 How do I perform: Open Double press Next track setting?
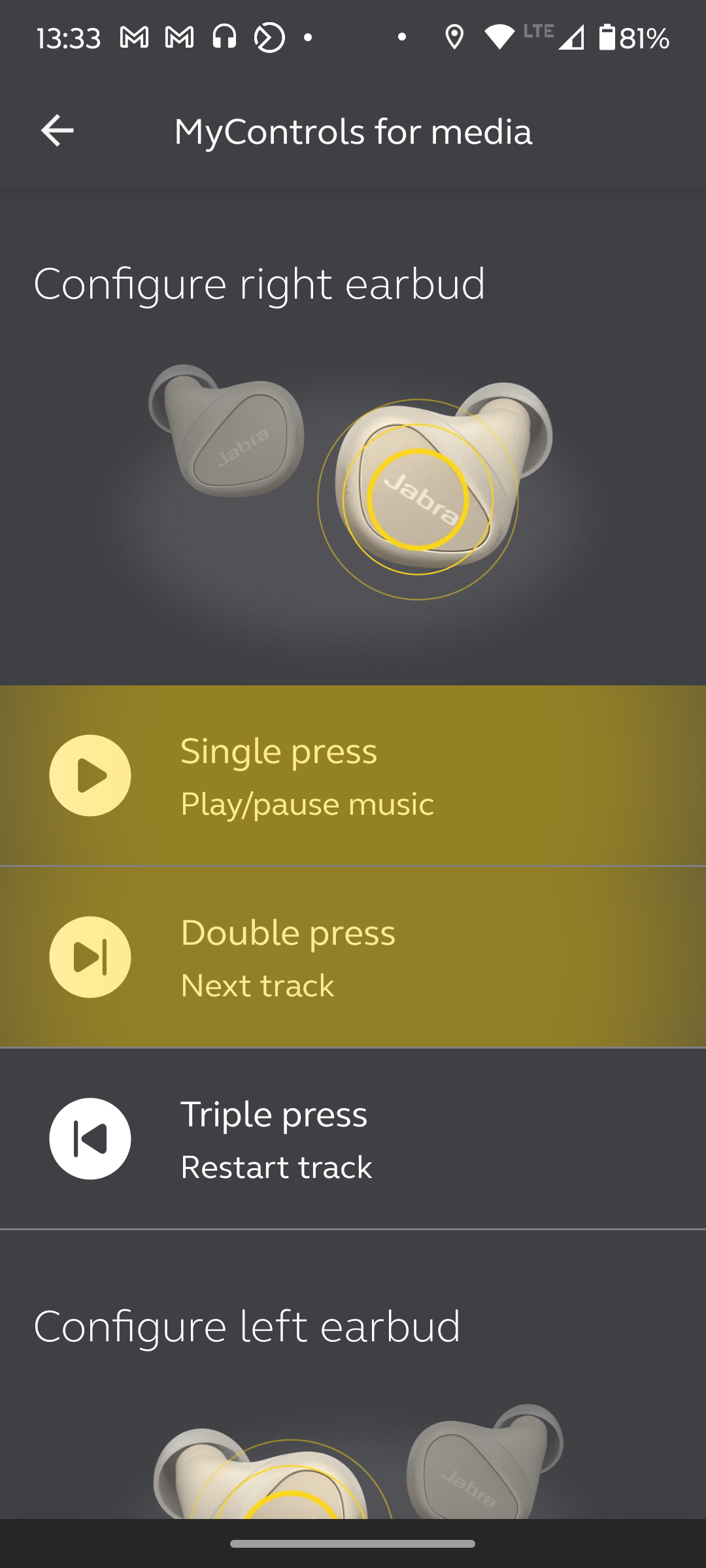click(x=353, y=957)
